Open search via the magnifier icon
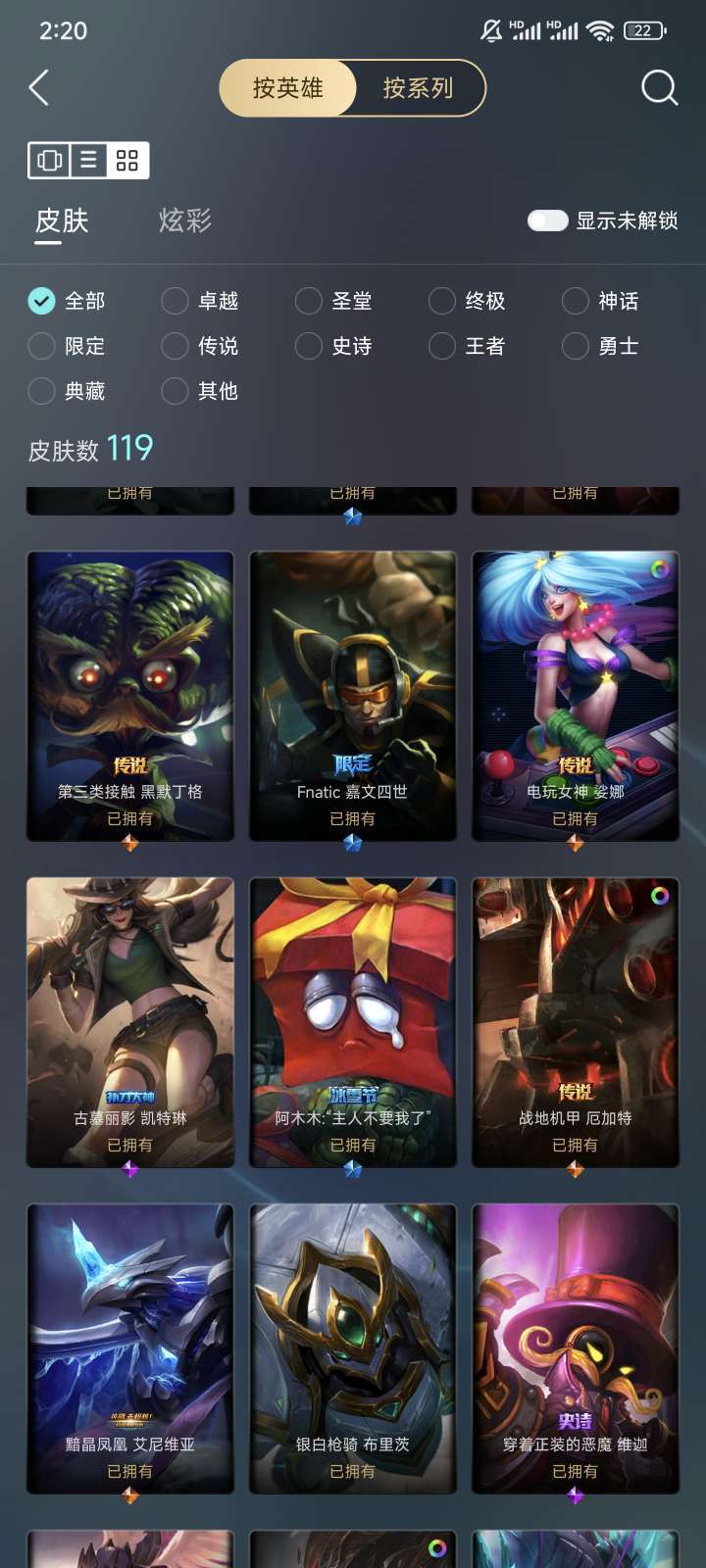 click(x=660, y=87)
